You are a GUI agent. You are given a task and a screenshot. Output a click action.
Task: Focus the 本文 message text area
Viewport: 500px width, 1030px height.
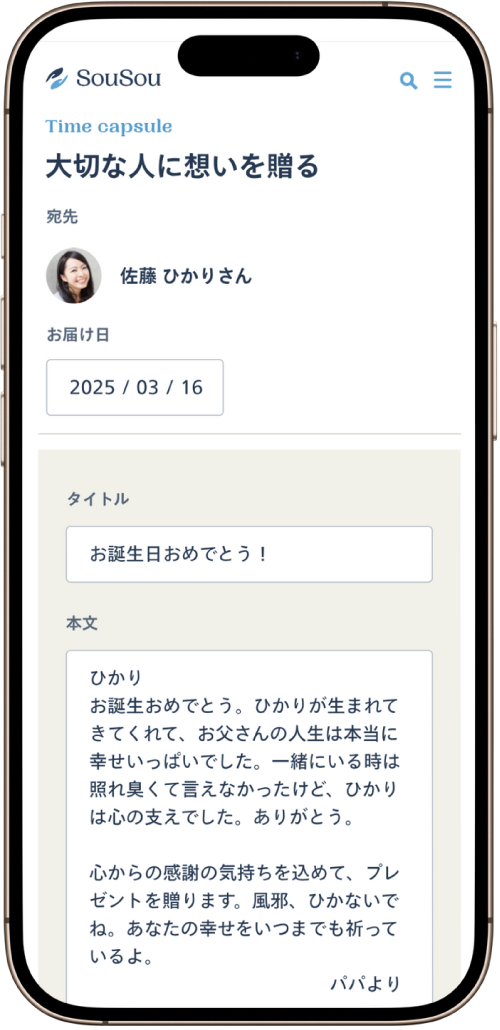coord(249,828)
